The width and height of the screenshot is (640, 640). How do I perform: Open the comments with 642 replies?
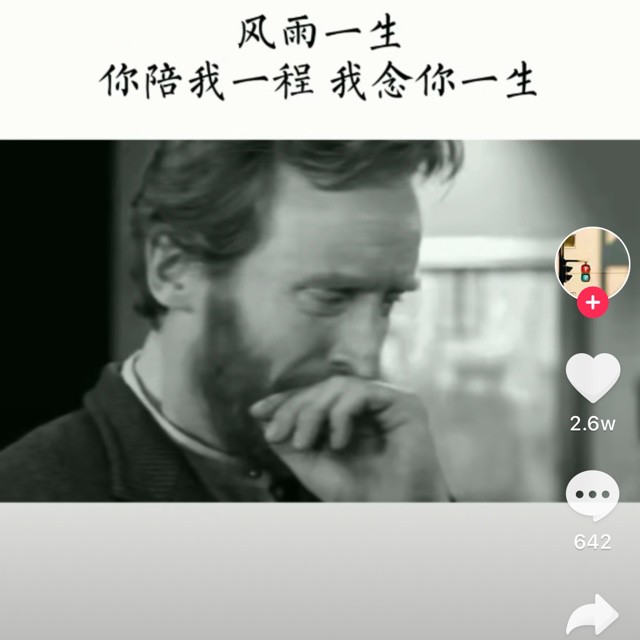click(x=592, y=497)
